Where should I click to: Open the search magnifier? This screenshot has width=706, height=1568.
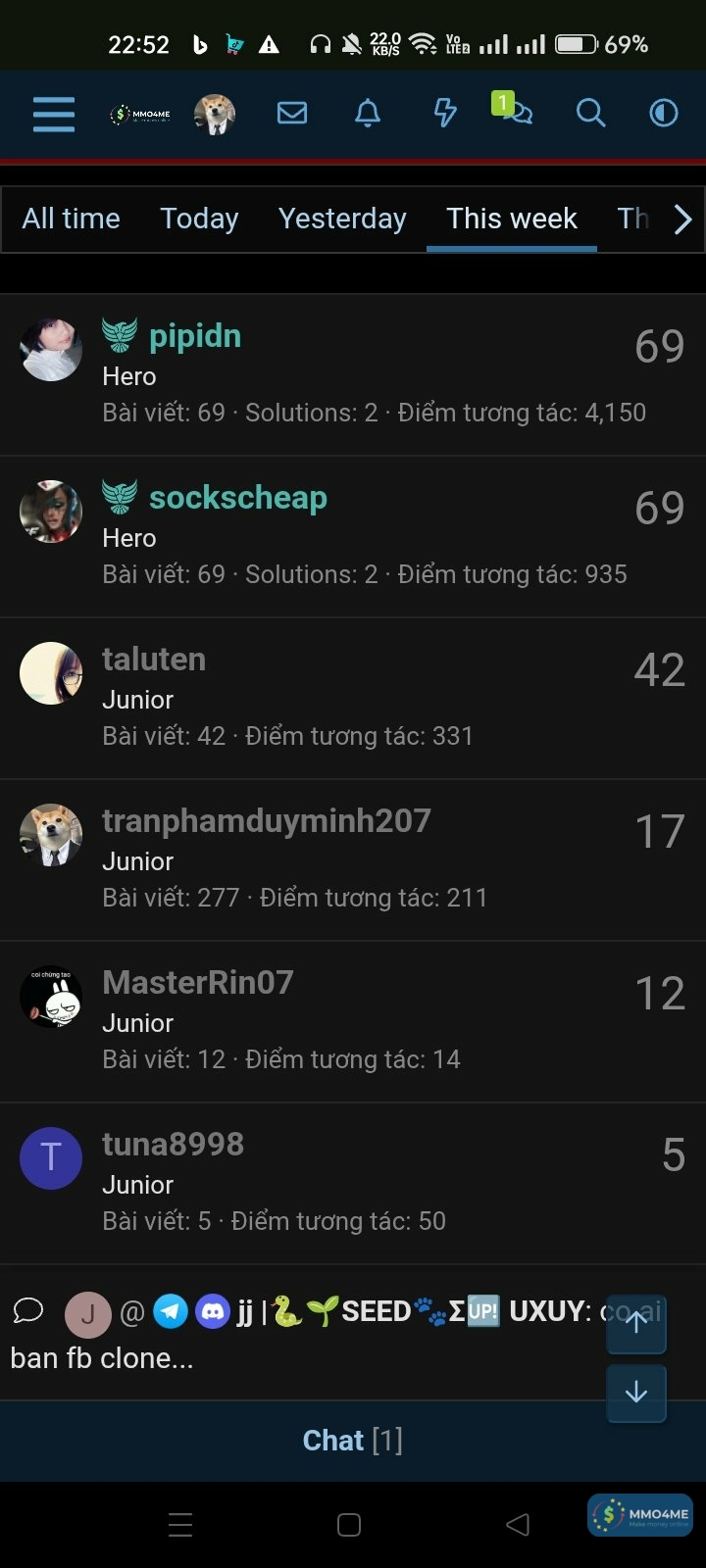[590, 115]
